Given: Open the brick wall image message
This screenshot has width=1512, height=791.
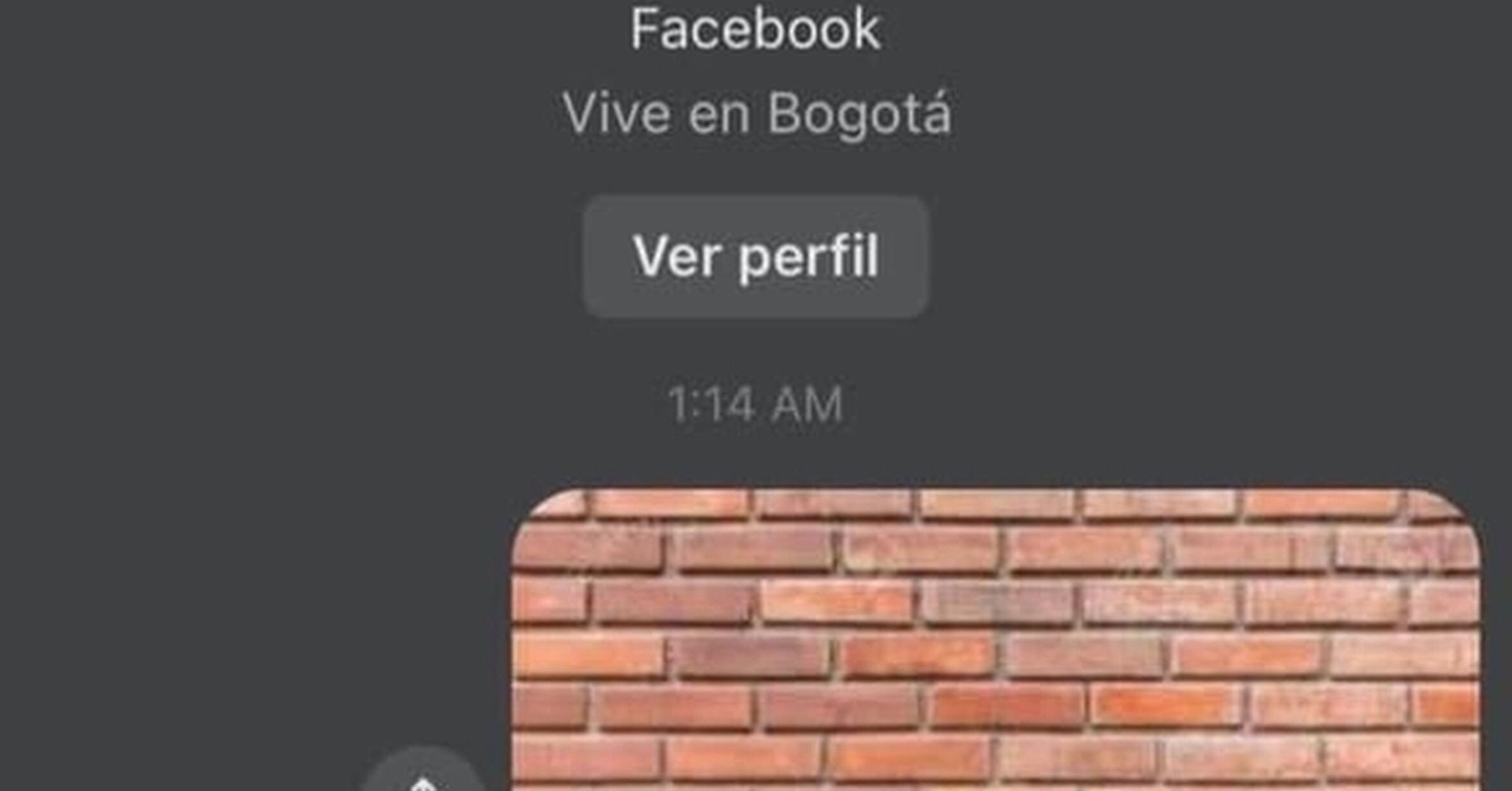Looking at the screenshot, I should [x=995, y=639].
